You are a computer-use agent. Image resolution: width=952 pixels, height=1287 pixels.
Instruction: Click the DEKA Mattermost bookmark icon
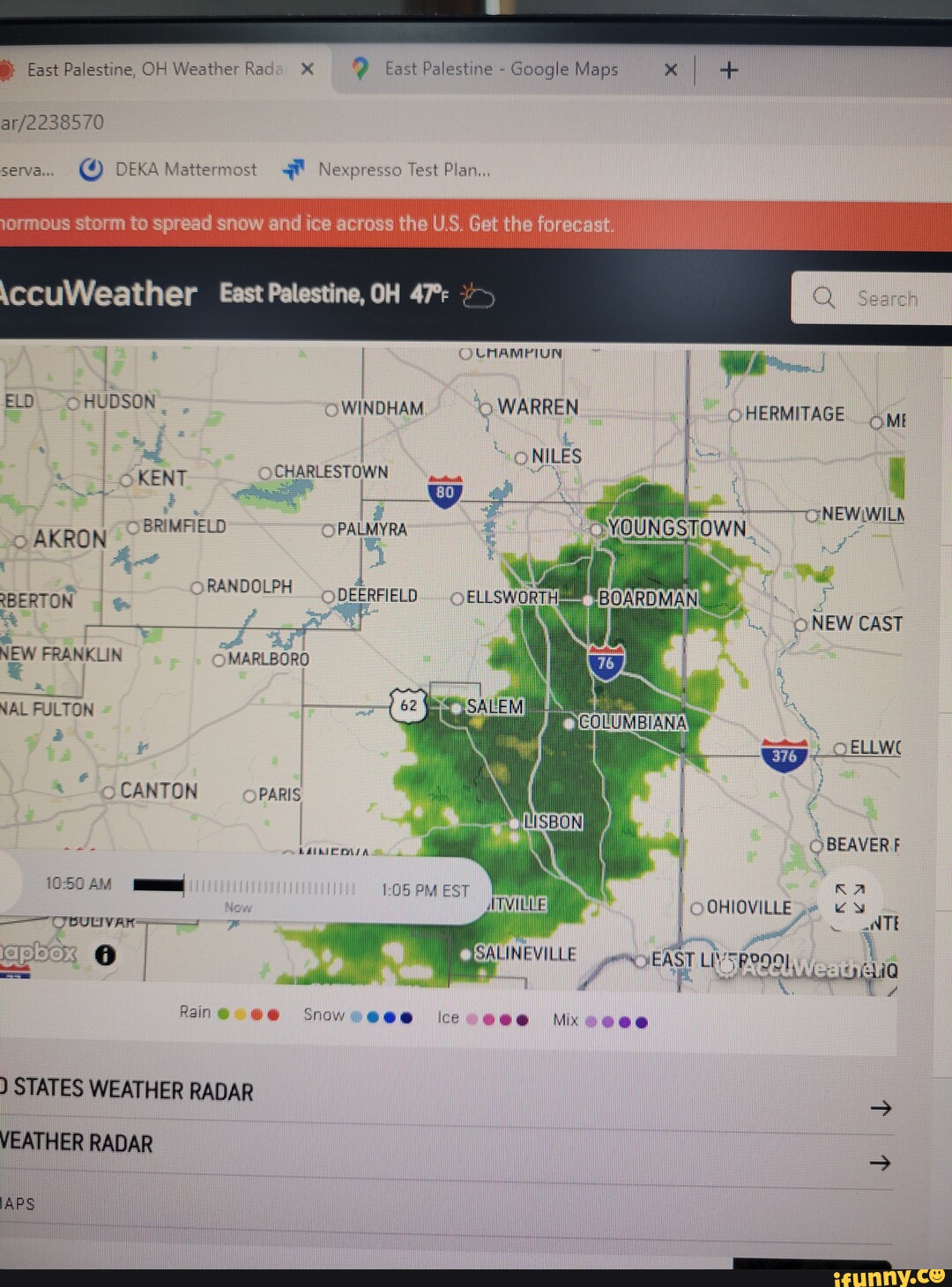[91, 169]
